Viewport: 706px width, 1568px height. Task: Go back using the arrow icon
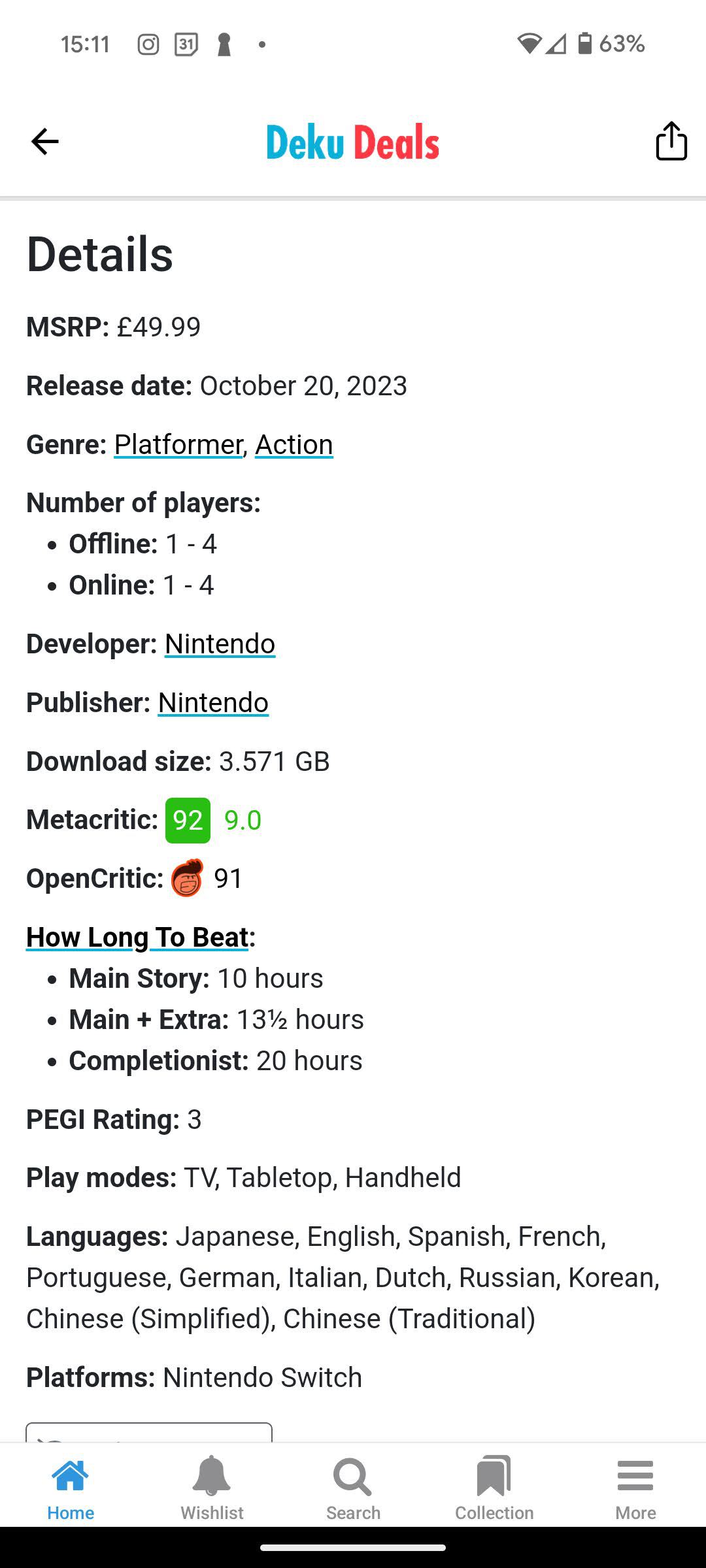coord(44,141)
